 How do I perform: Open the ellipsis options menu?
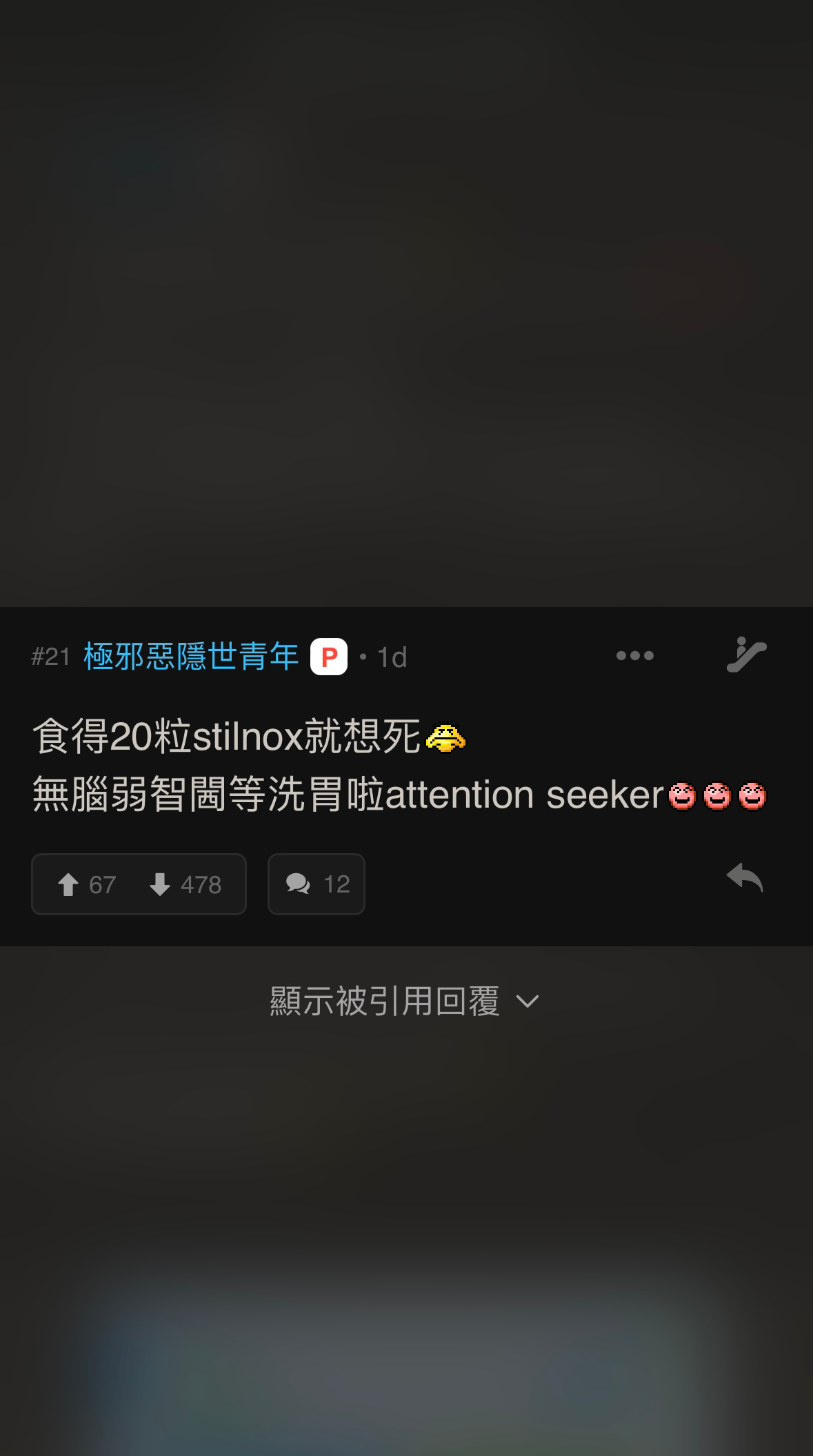(x=635, y=655)
